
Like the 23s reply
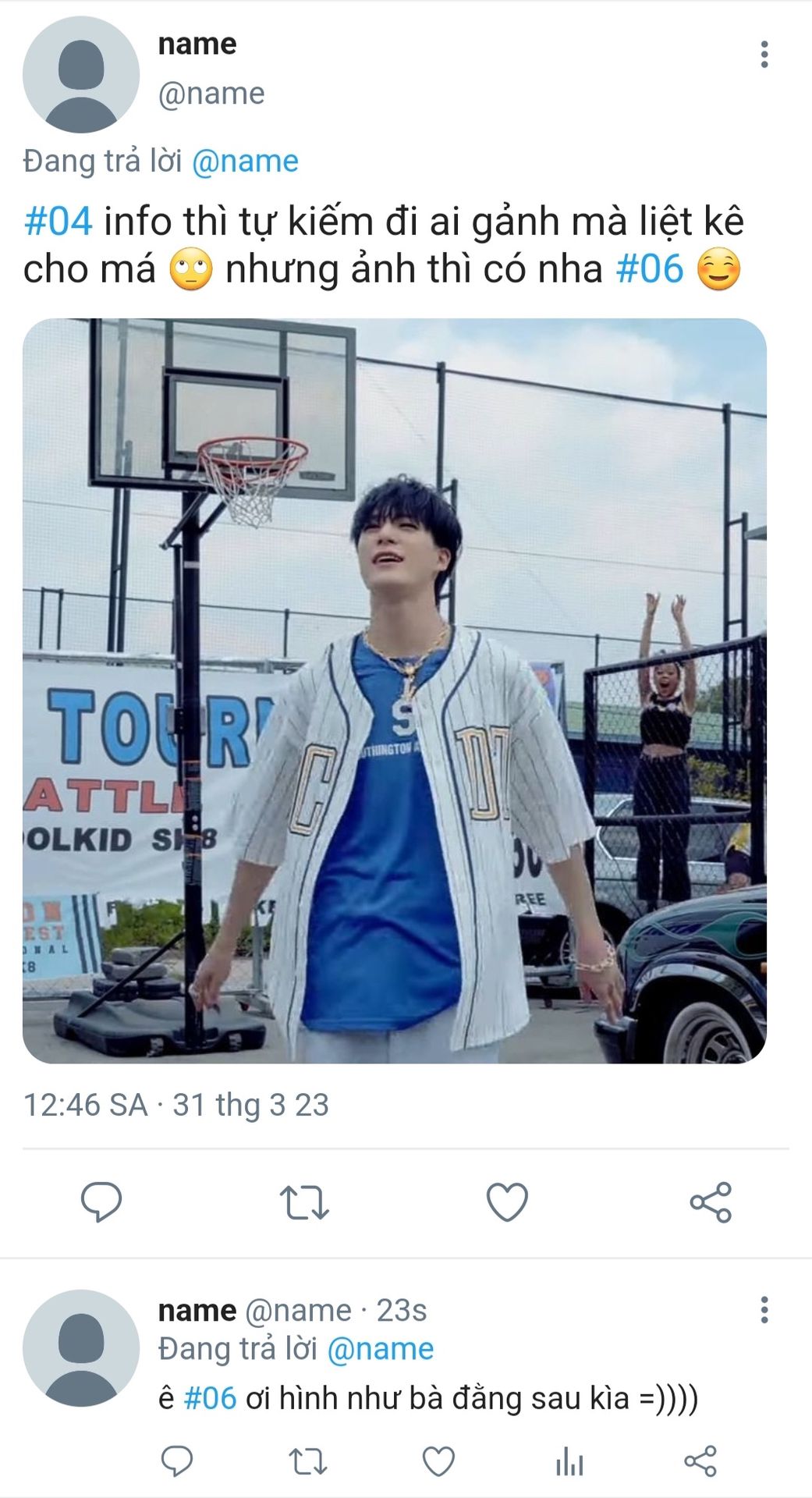tap(438, 1461)
